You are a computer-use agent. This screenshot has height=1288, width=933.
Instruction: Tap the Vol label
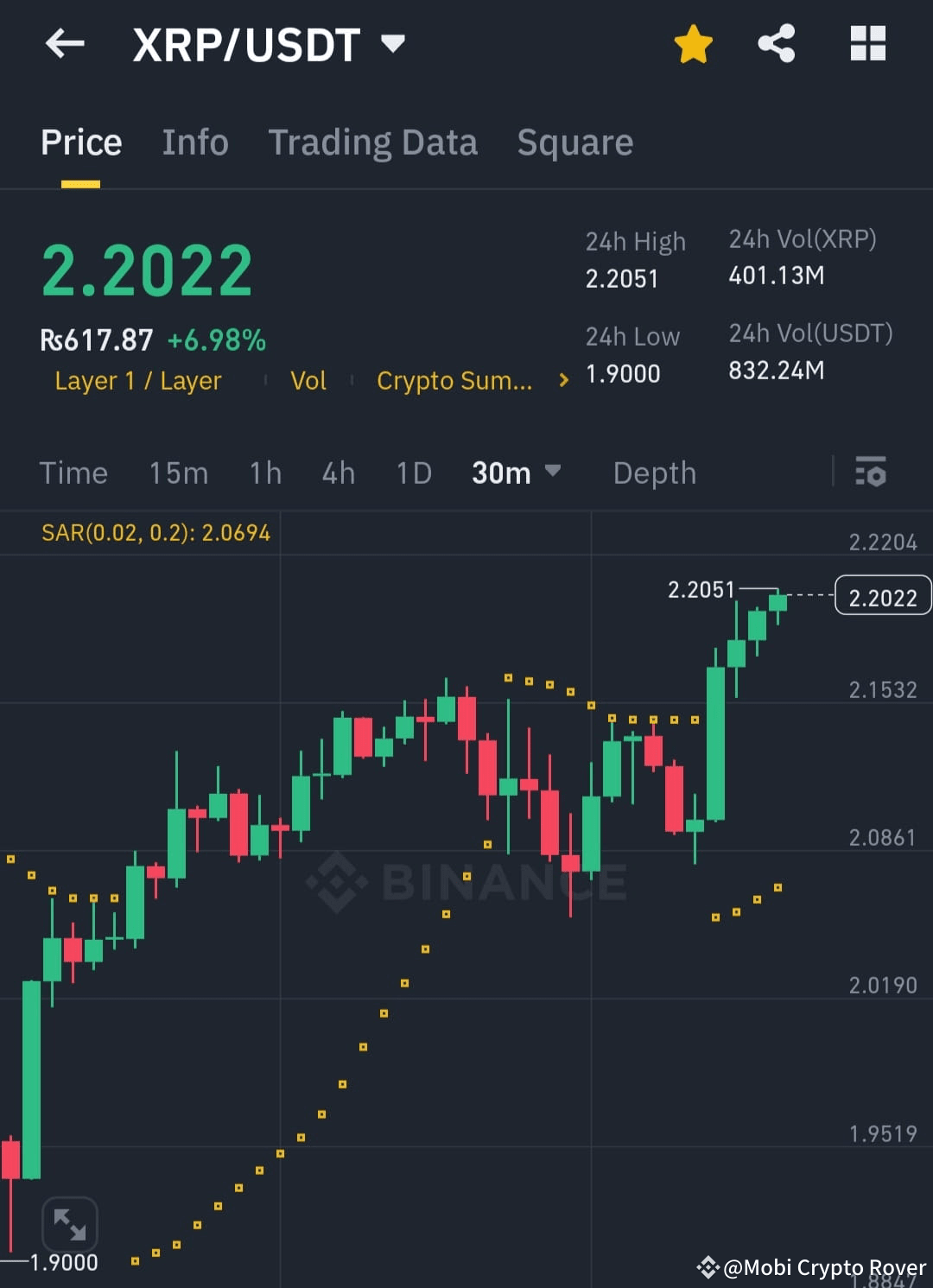pyautogui.click(x=308, y=380)
